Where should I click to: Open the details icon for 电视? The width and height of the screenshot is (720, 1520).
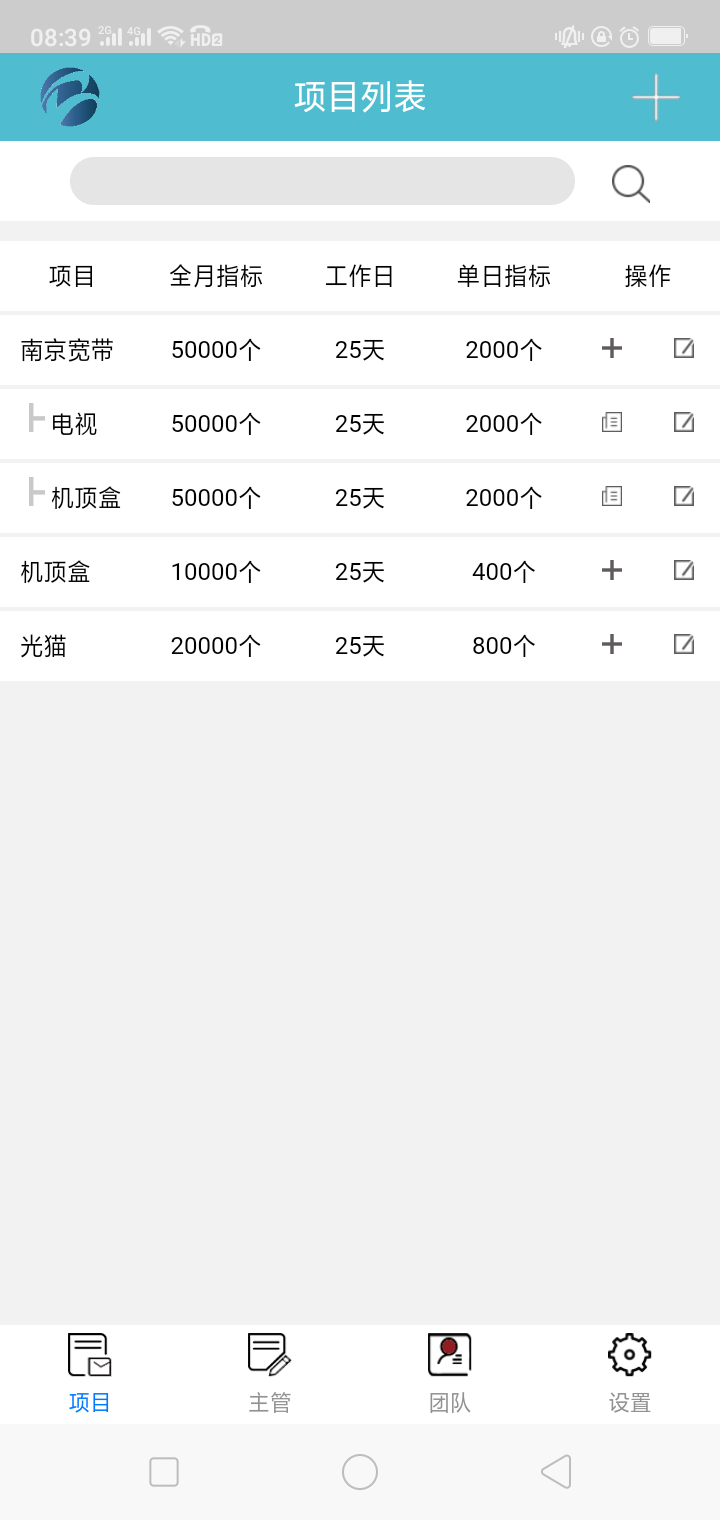612,422
